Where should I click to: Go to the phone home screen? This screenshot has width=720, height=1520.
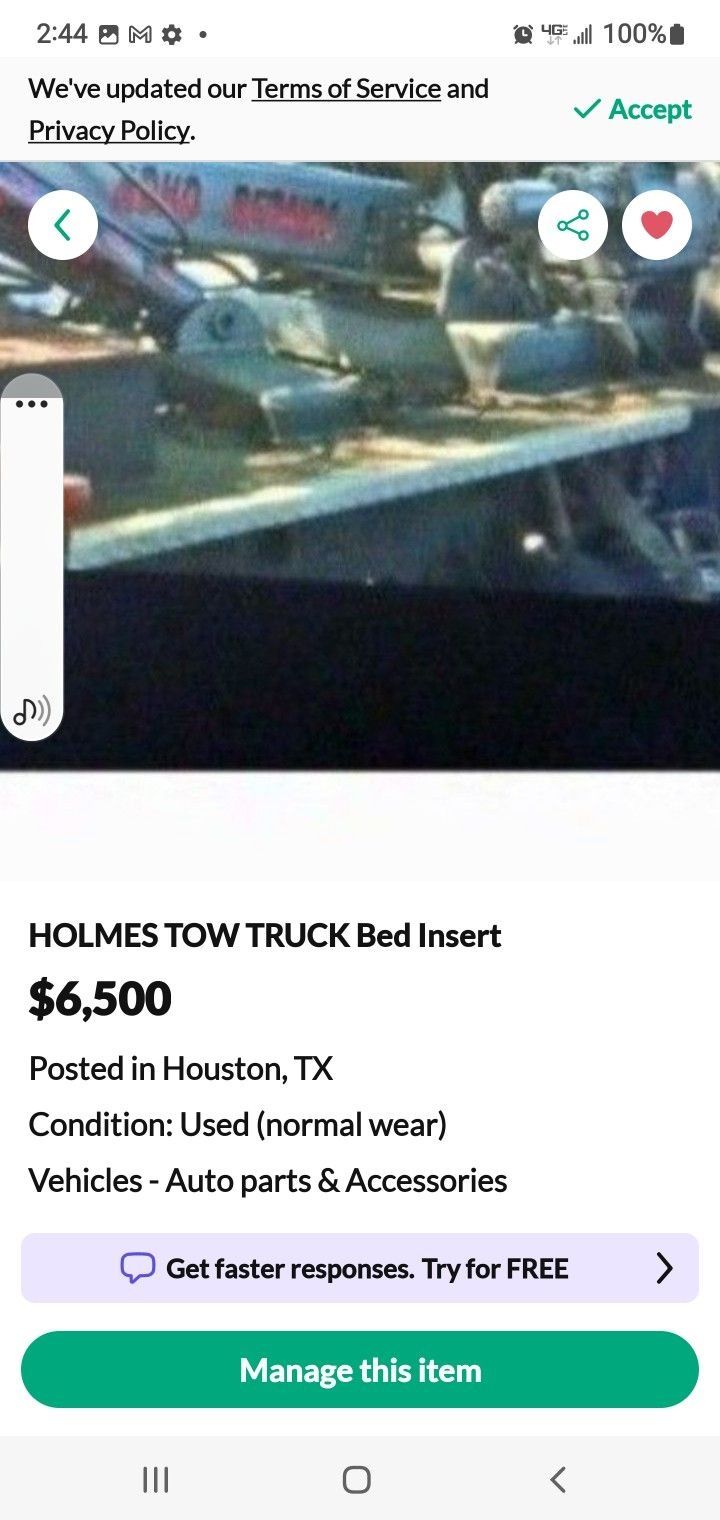(357, 1479)
